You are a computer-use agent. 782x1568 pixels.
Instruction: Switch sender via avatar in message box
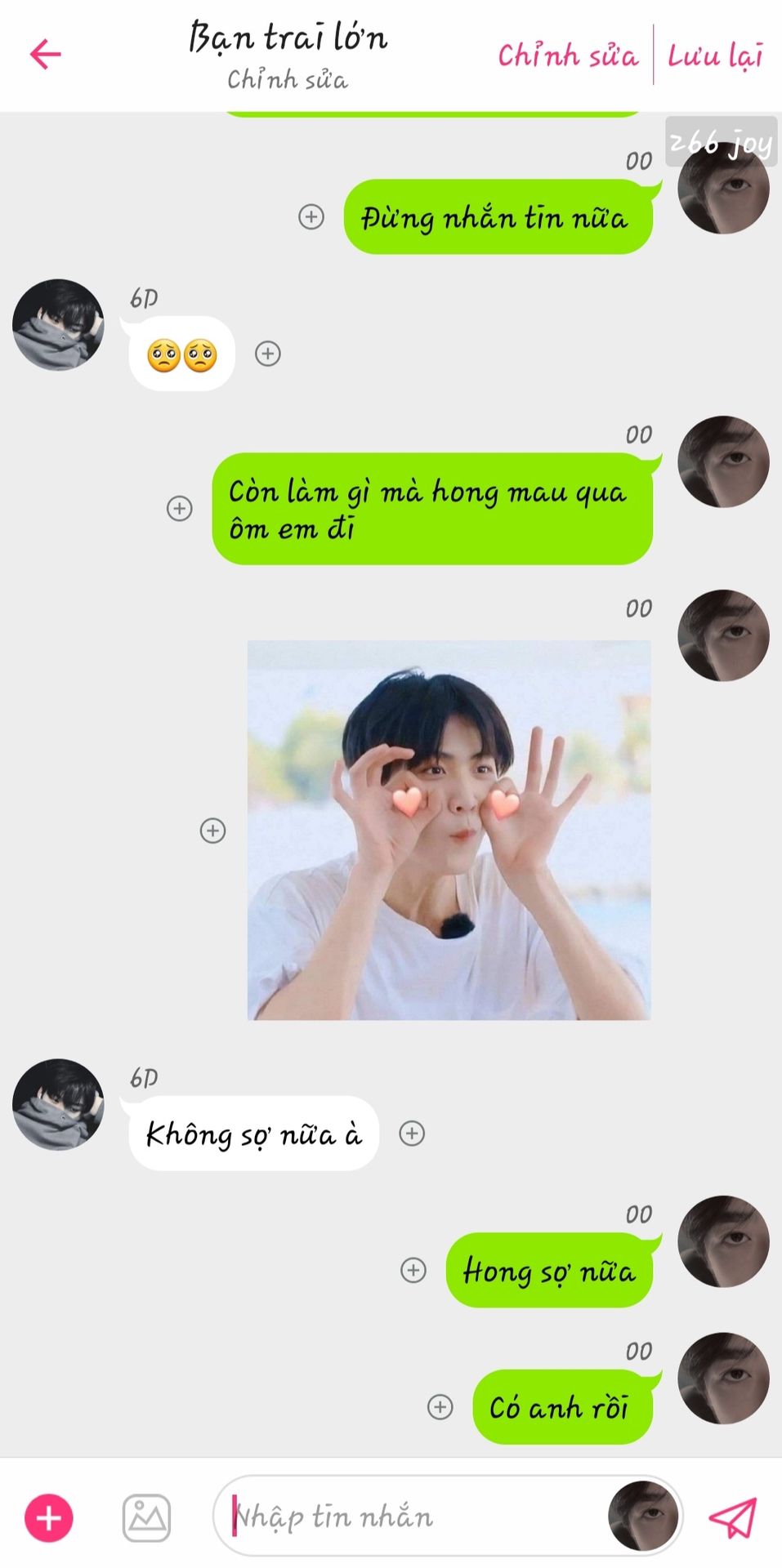[644, 1517]
